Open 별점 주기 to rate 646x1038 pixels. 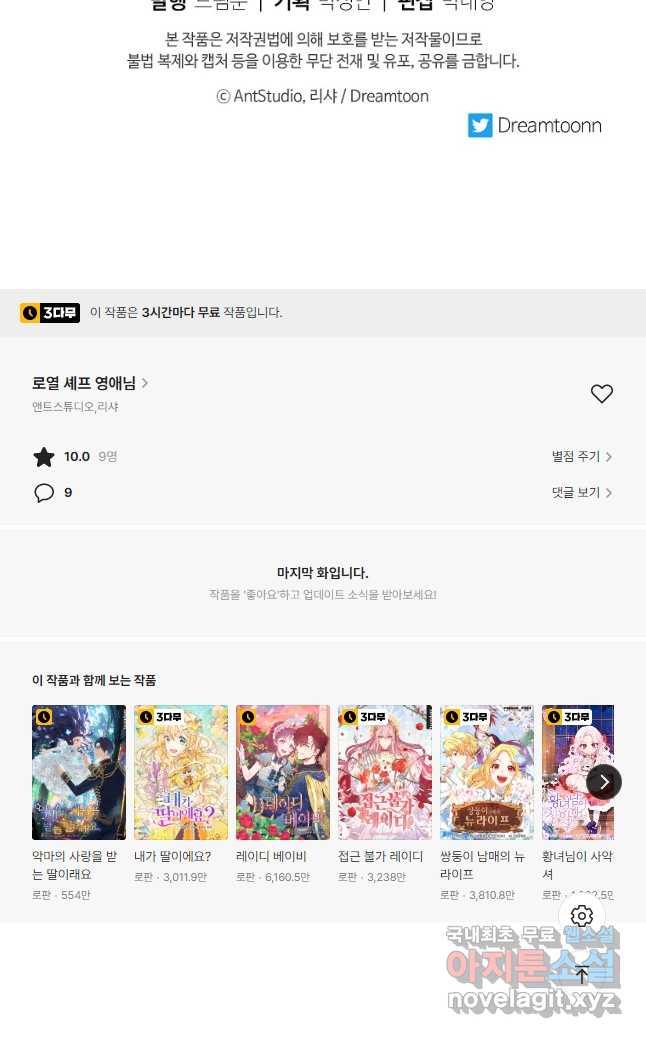[x=582, y=456]
